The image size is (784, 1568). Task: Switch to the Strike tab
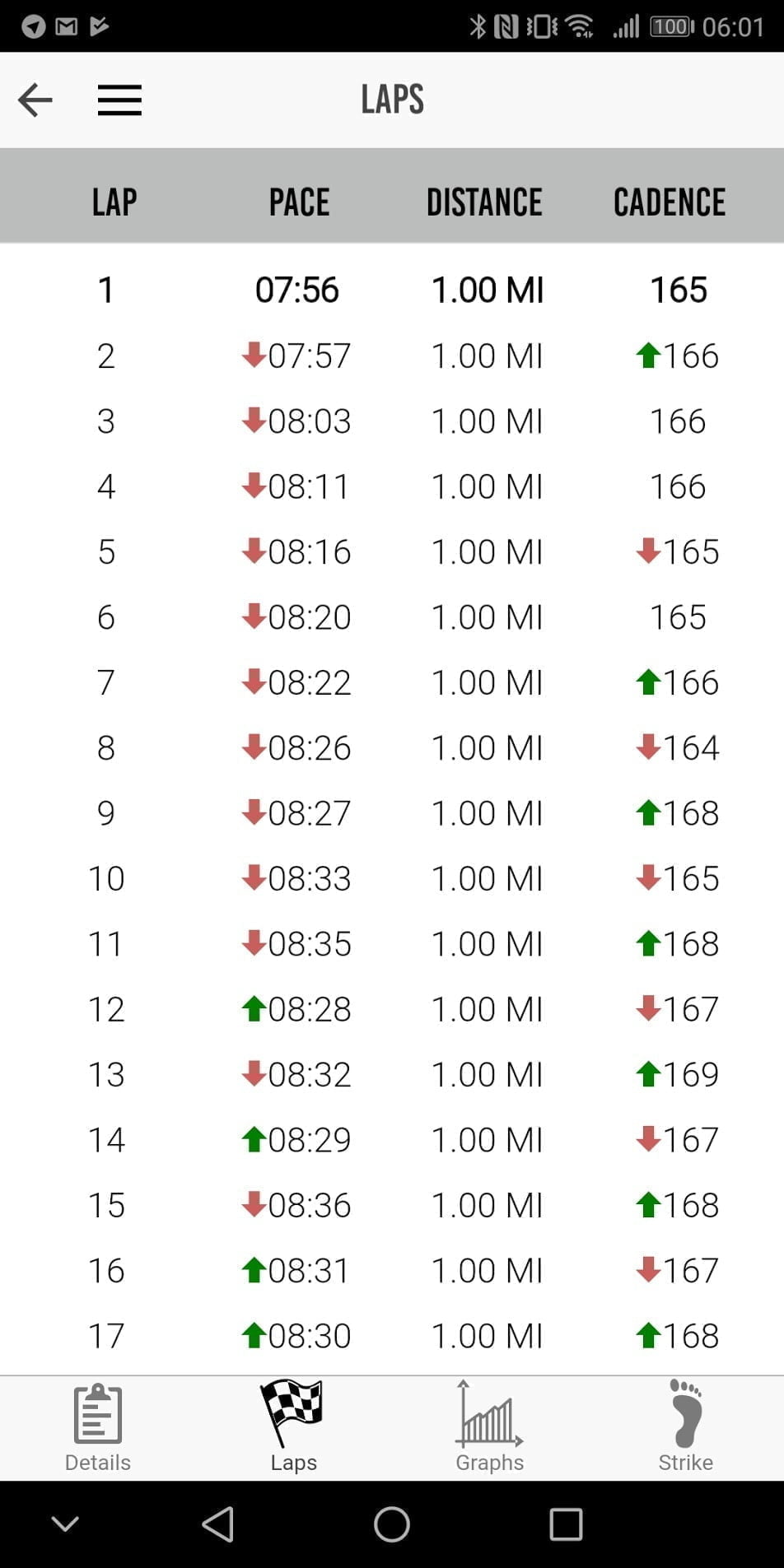685,1427
